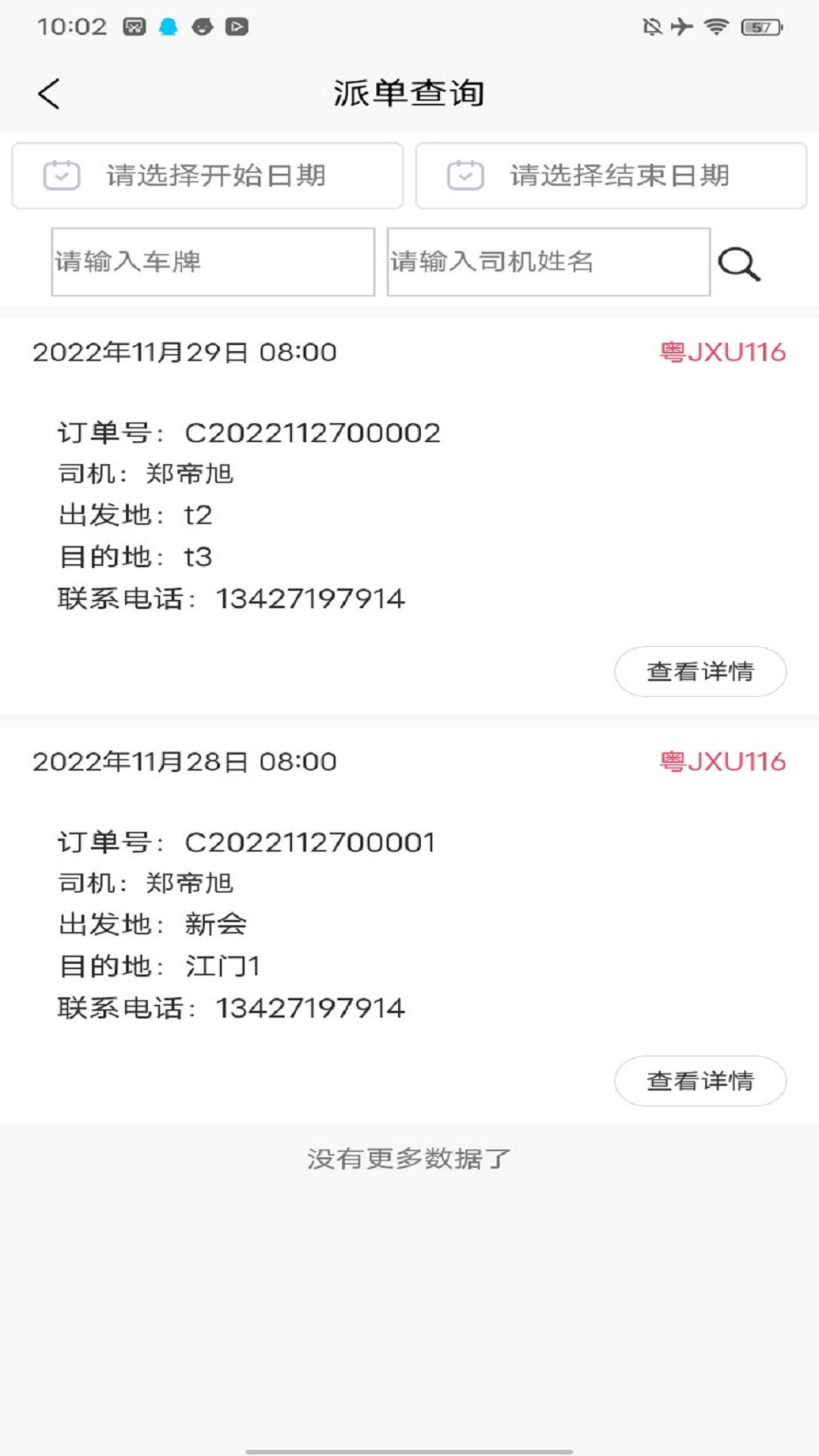Focus the driver name field 请输入司机姓名
Viewport: 819px width, 1456px height.
tap(548, 262)
